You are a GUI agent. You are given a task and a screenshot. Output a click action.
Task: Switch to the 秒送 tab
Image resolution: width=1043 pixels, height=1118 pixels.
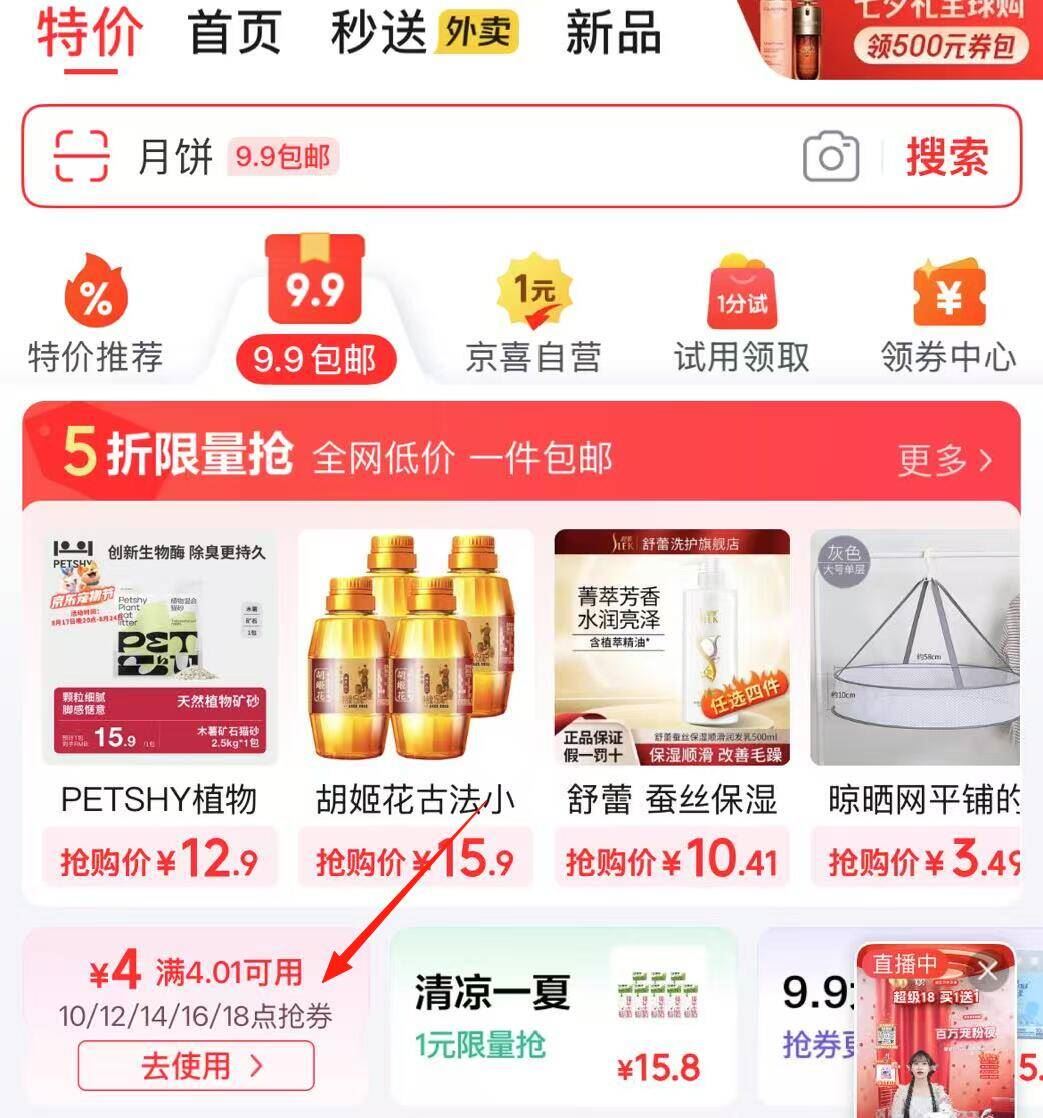point(380,33)
